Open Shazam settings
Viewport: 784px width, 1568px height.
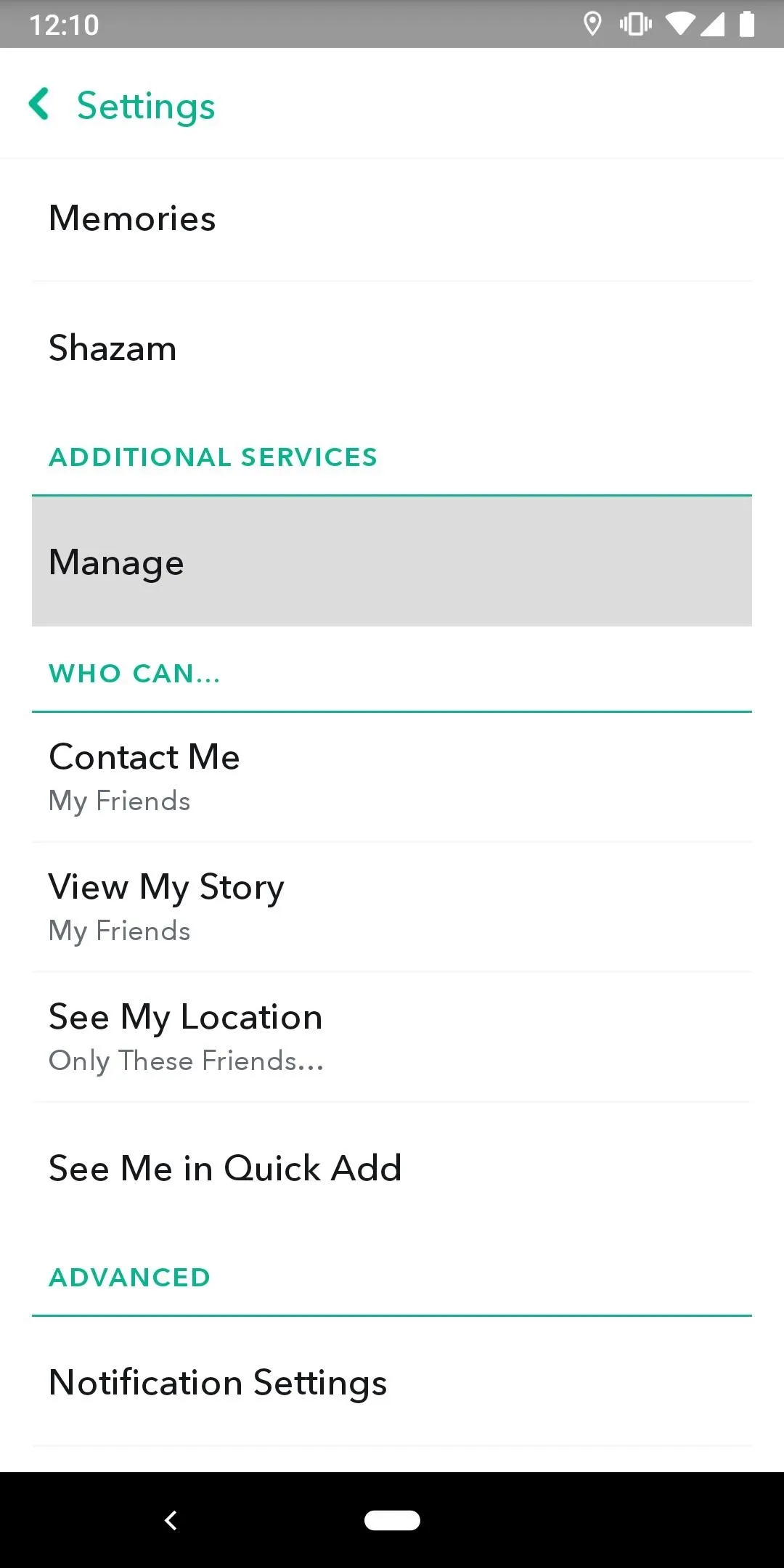click(392, 348)
